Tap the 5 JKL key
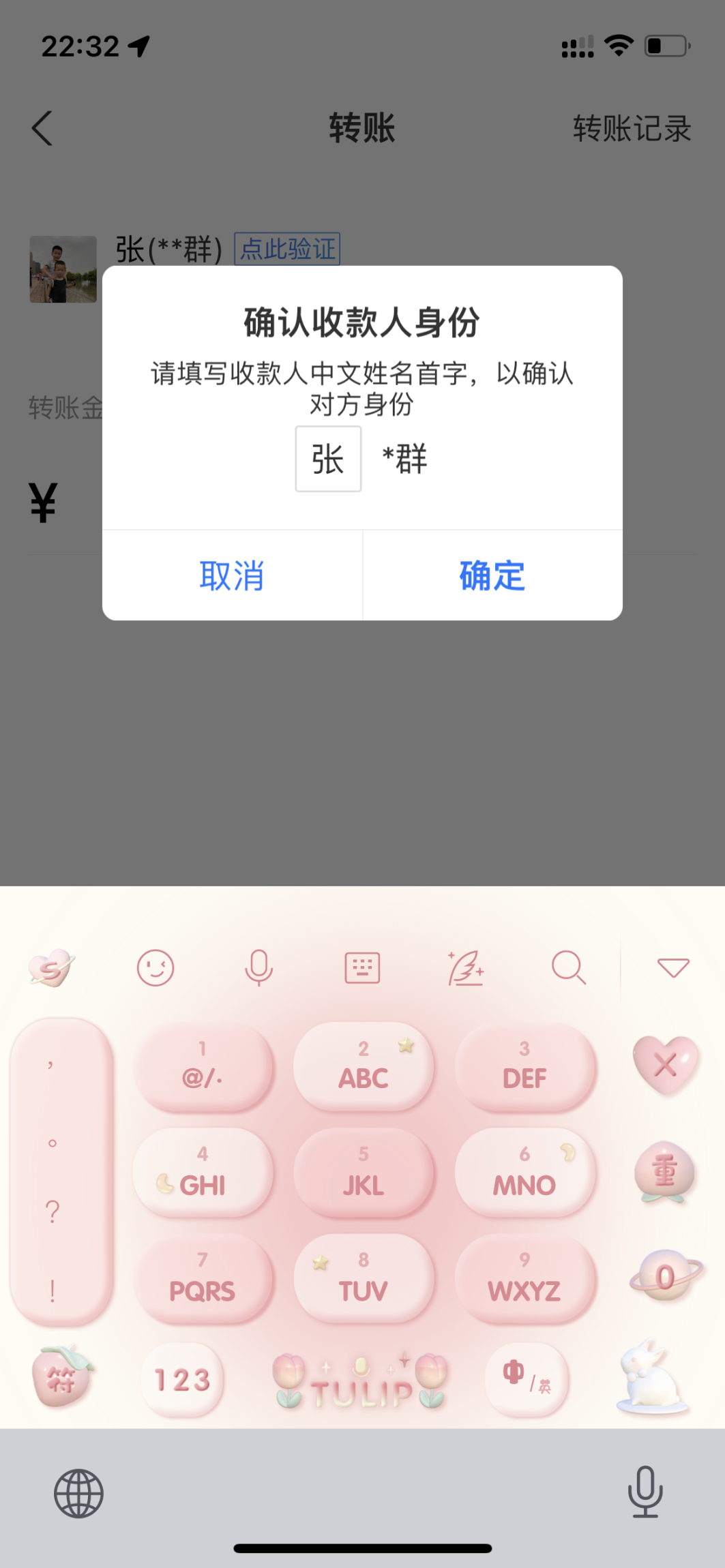 [x=364, y=1173]
